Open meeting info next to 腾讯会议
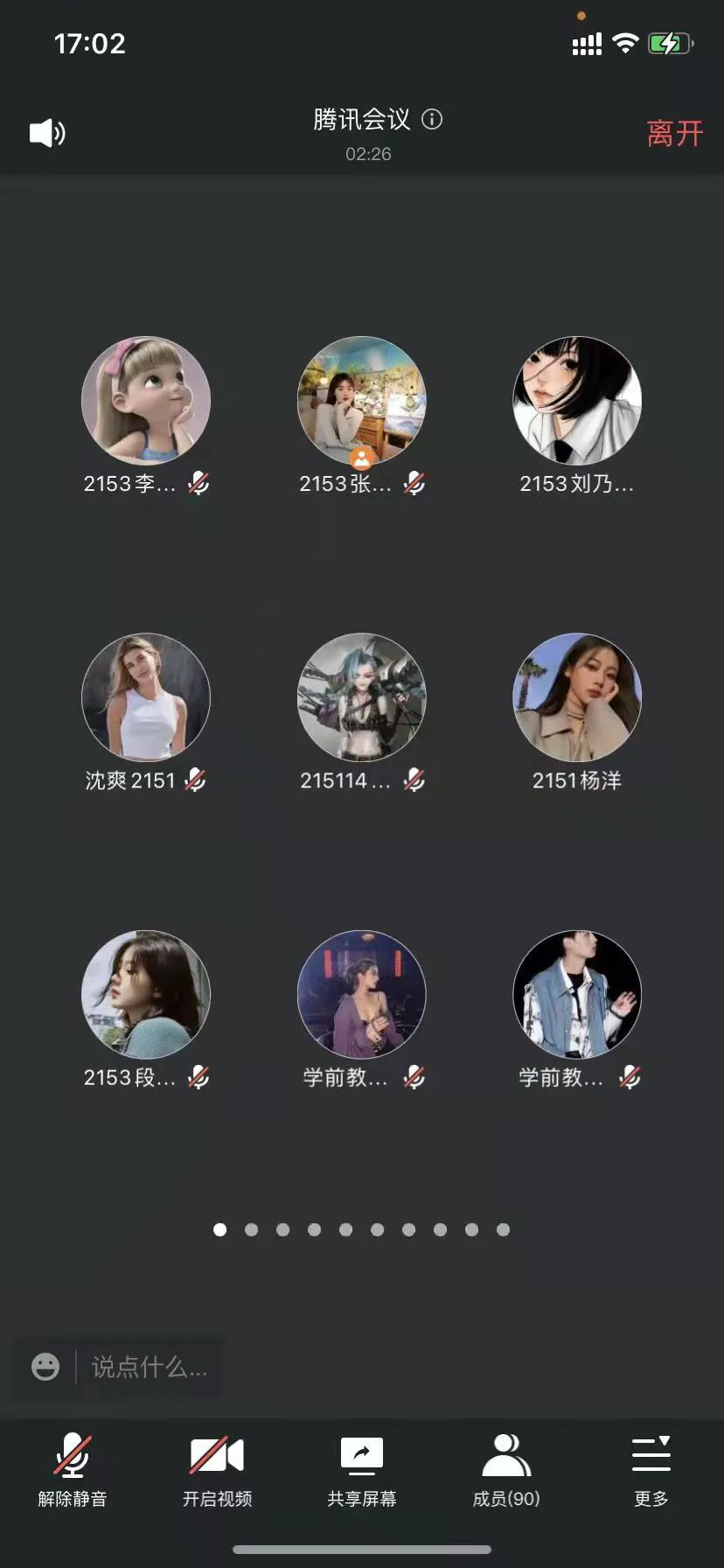This screenshot has width=724, height=1568. pos(432,119)
